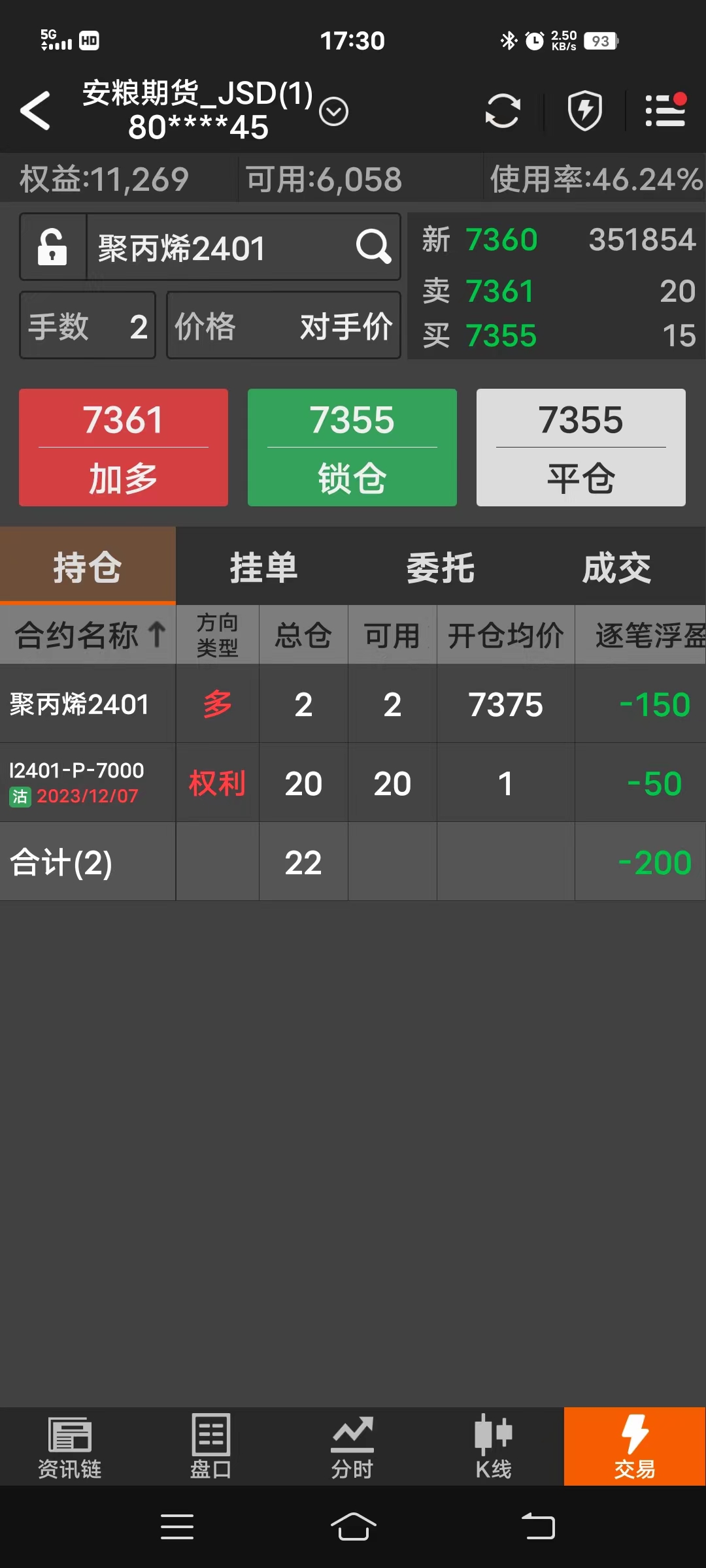Open the lightning shield icon
This screenshot has width=706, height=1568.
click(584, 111)
